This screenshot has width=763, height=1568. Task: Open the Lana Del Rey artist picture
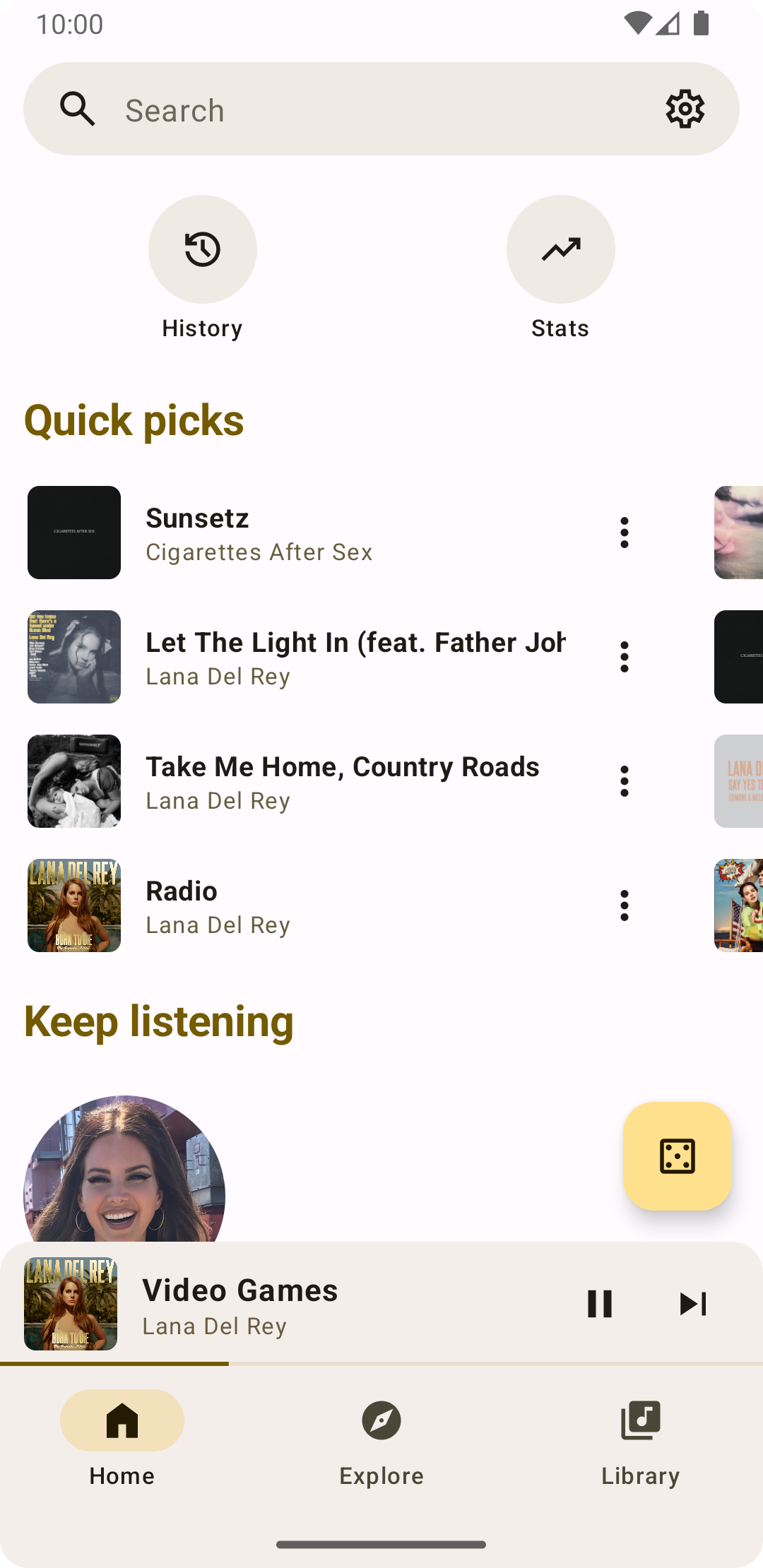click(x=124, y=1169)
